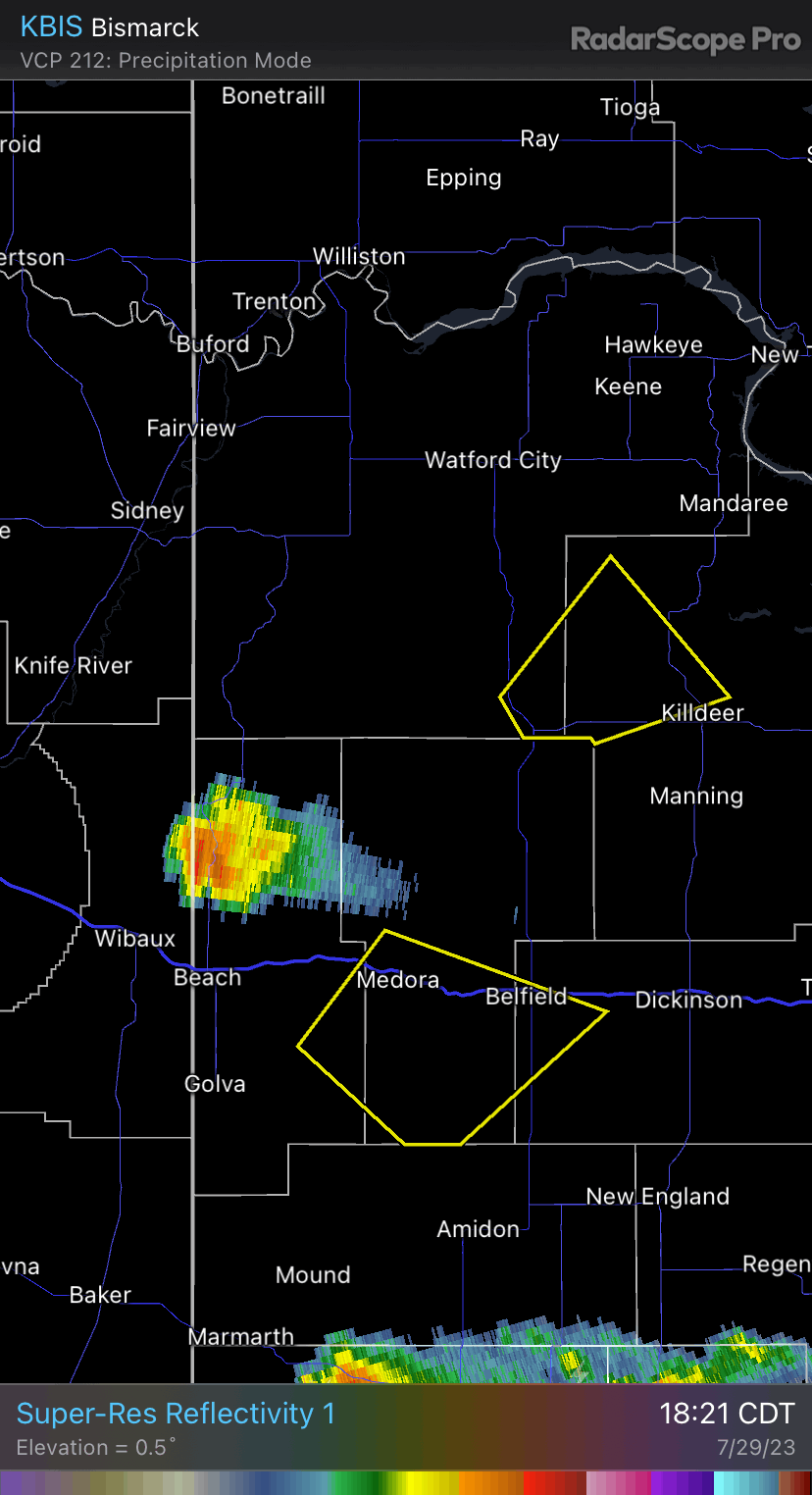The height and width of the screenshot is (1495, 812).
Task: Select the yellow warning polygon near Killdeer
Action: 614,657
